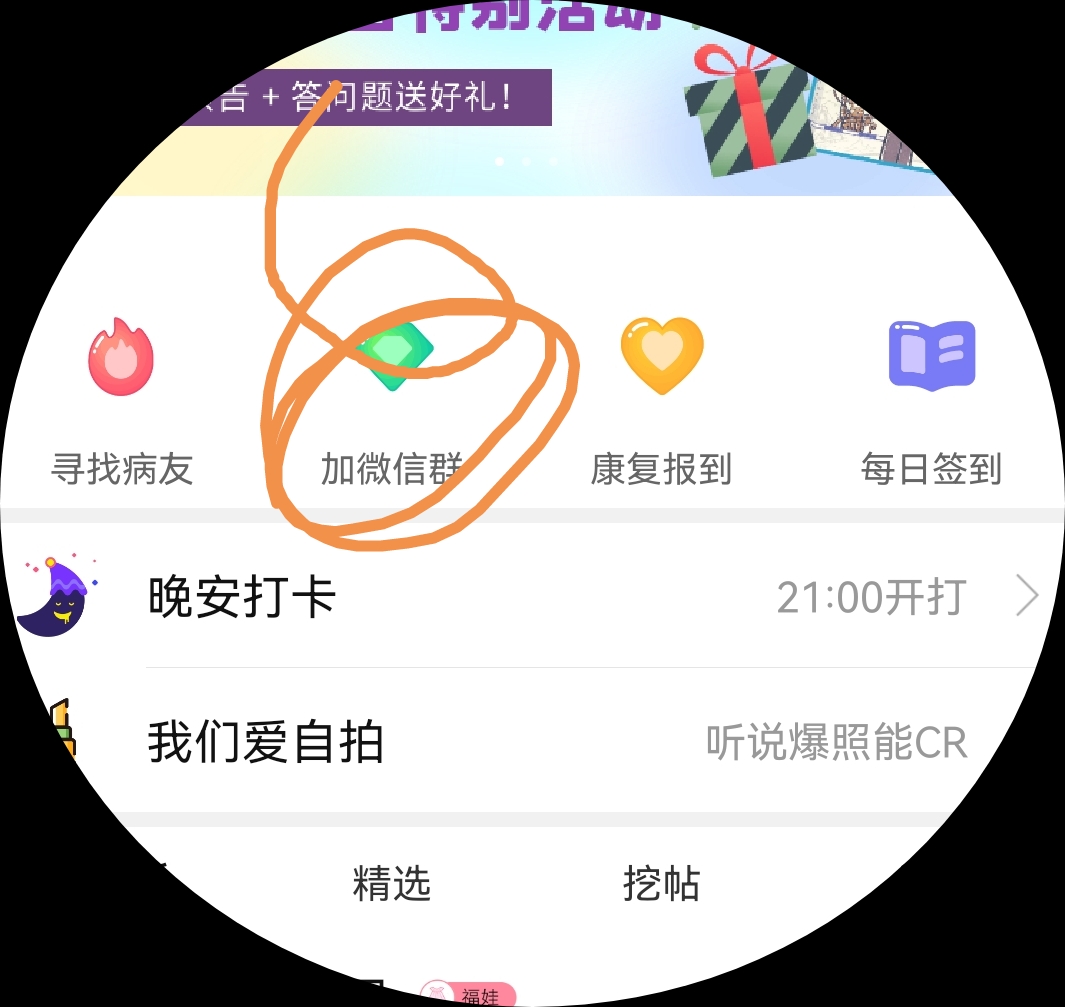Switch to the 精选 tab
1065x1007 pixels.
pyautogui.click(x=391, y=884)
